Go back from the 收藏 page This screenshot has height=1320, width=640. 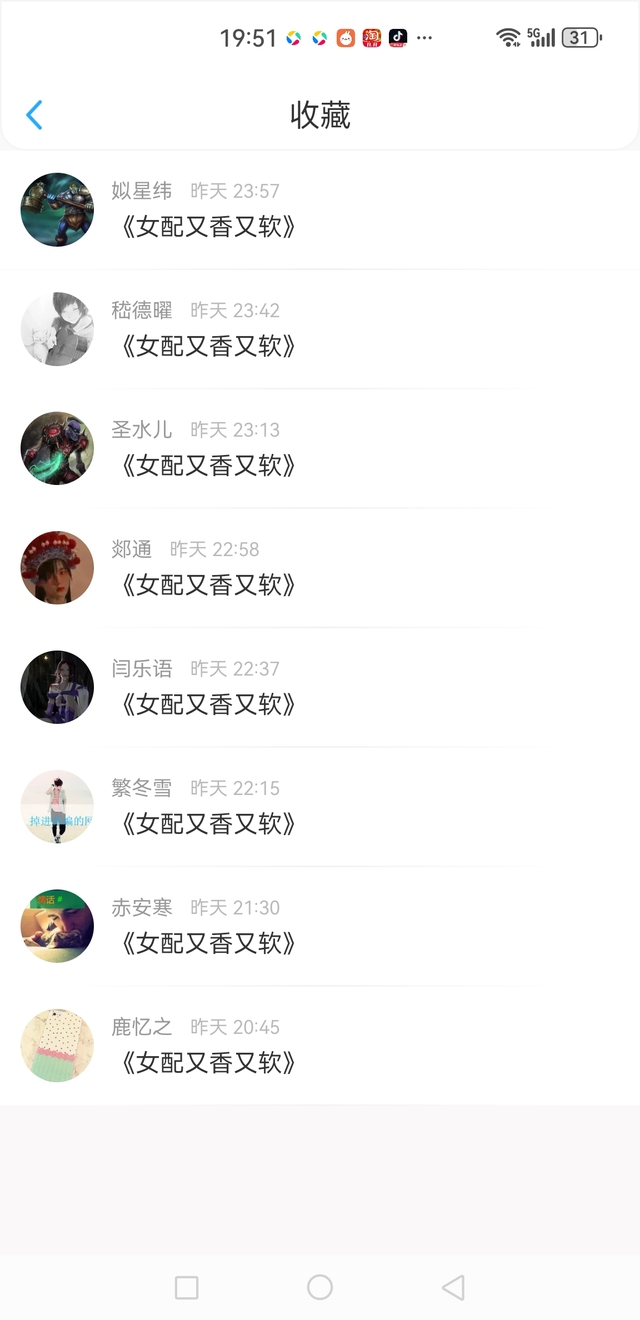34,115
